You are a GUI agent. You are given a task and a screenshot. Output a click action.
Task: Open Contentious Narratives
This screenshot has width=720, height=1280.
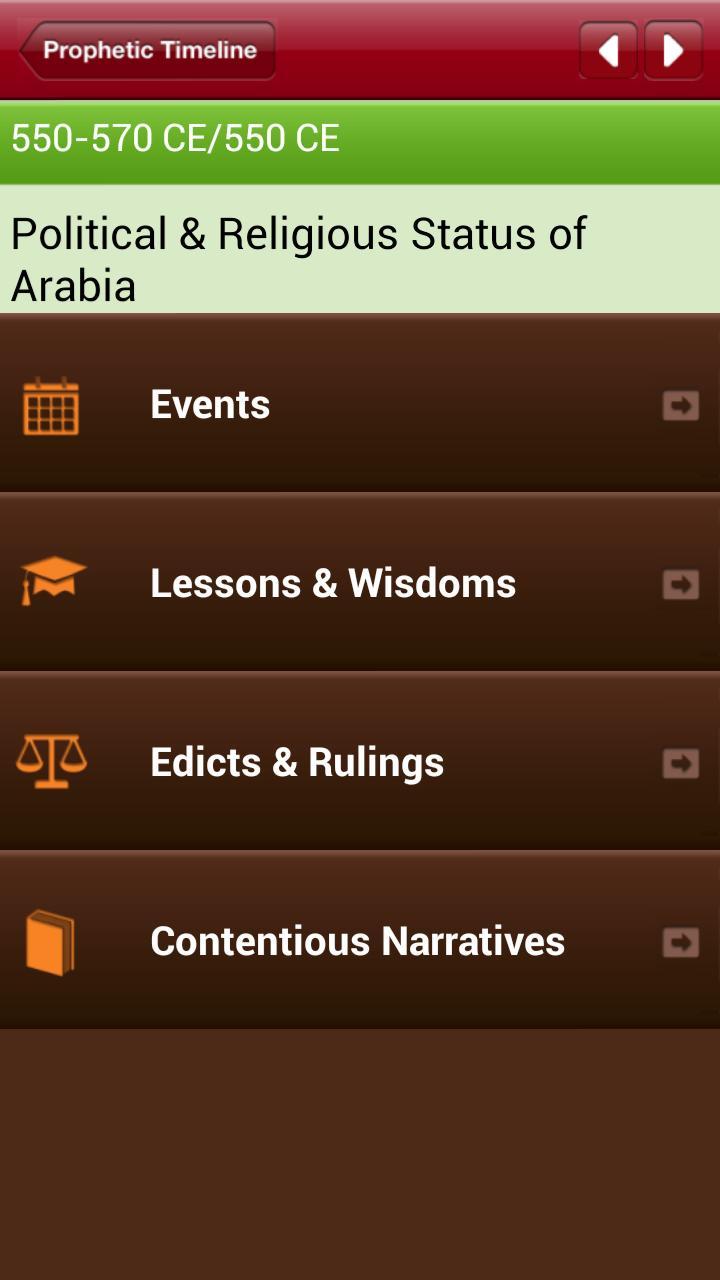click(360, 941)
